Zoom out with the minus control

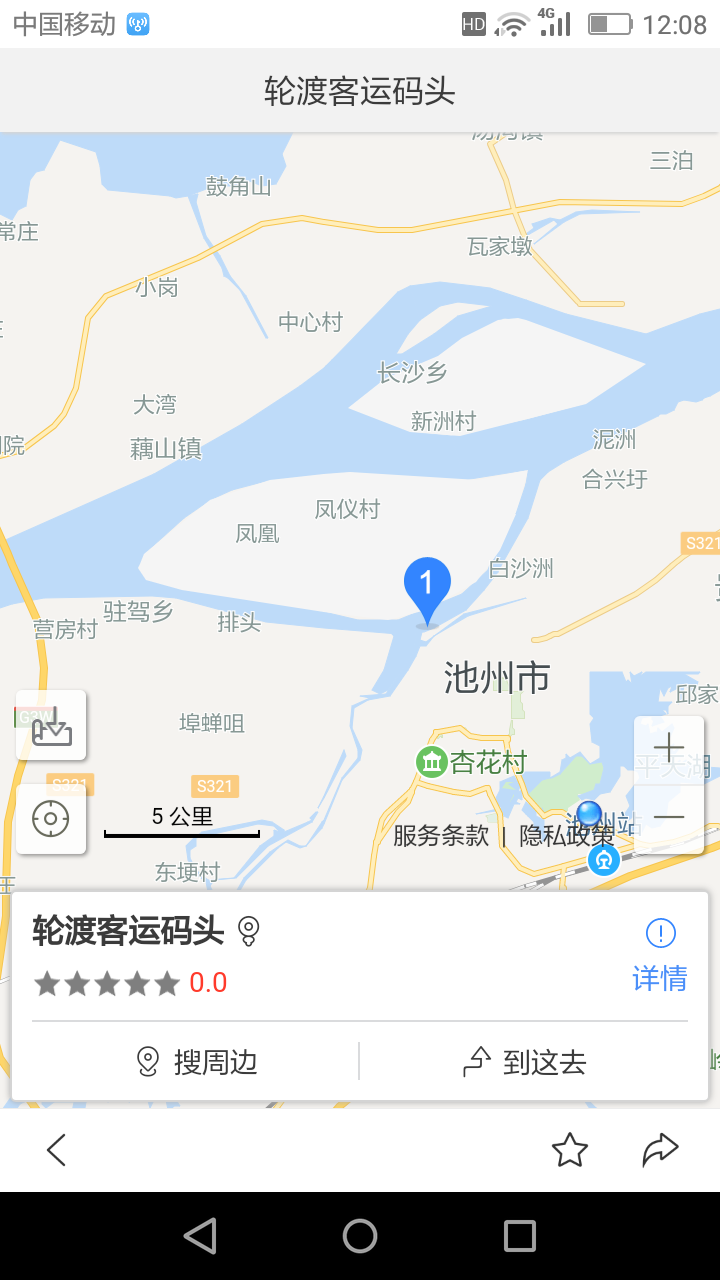coord(669,818)
